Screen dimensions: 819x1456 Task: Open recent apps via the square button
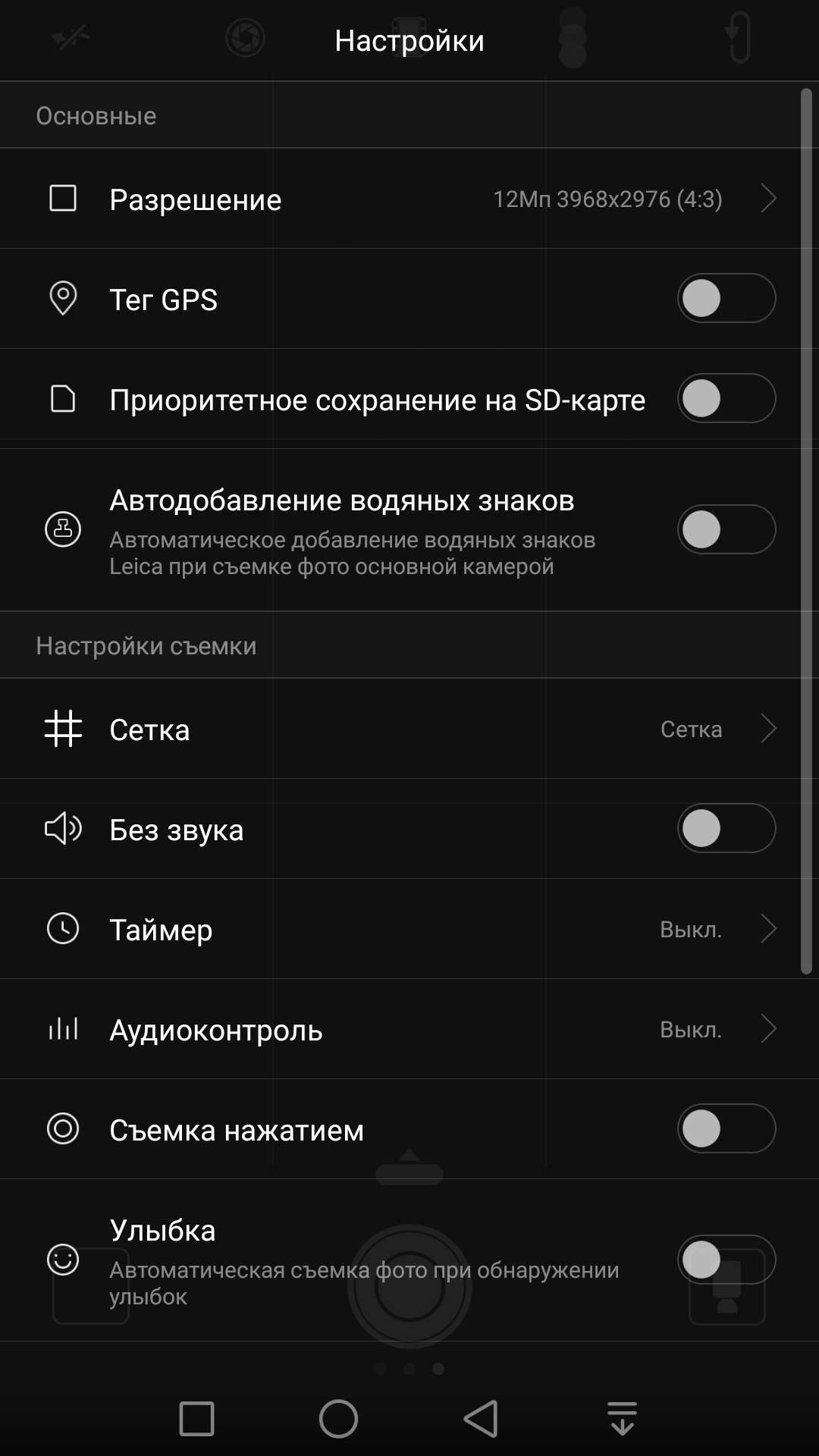tap(196, 1418)
